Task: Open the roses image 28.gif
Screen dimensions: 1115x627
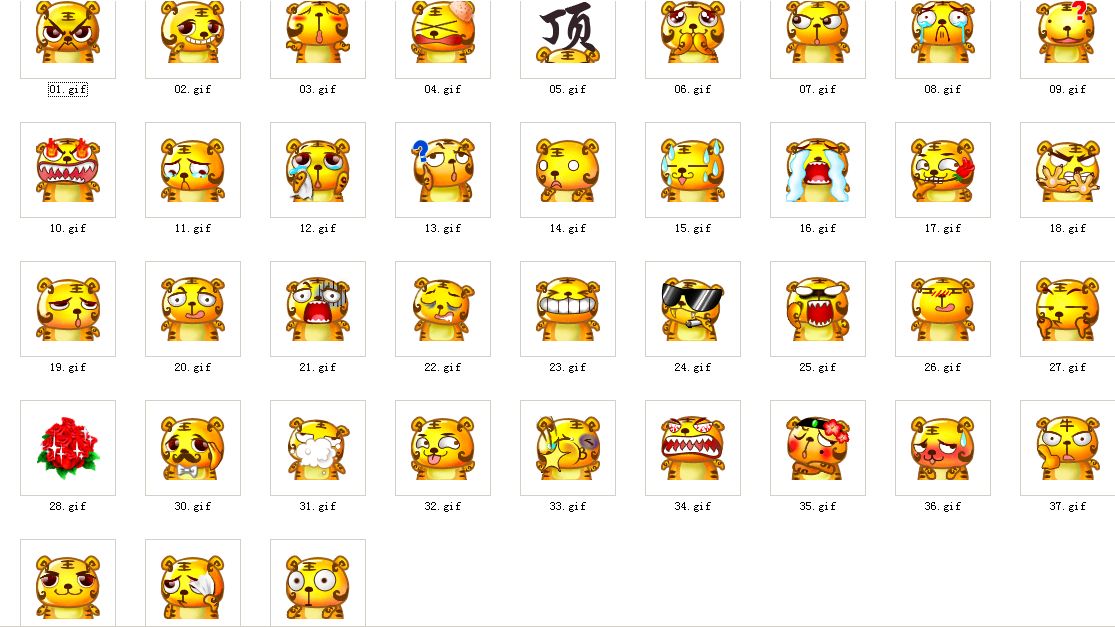Action: (x=68, y=447)
